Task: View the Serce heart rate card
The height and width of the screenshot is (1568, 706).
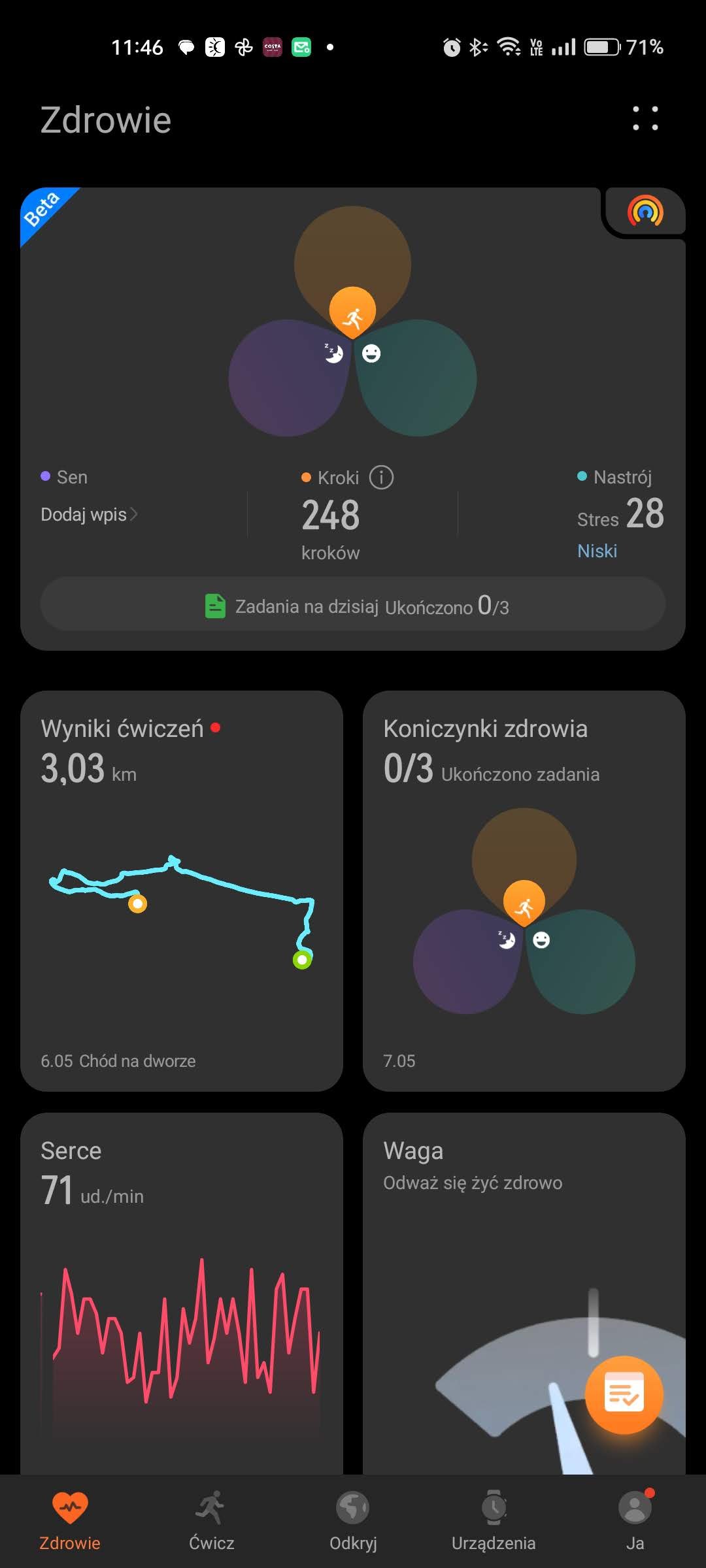Action: 182,1294
